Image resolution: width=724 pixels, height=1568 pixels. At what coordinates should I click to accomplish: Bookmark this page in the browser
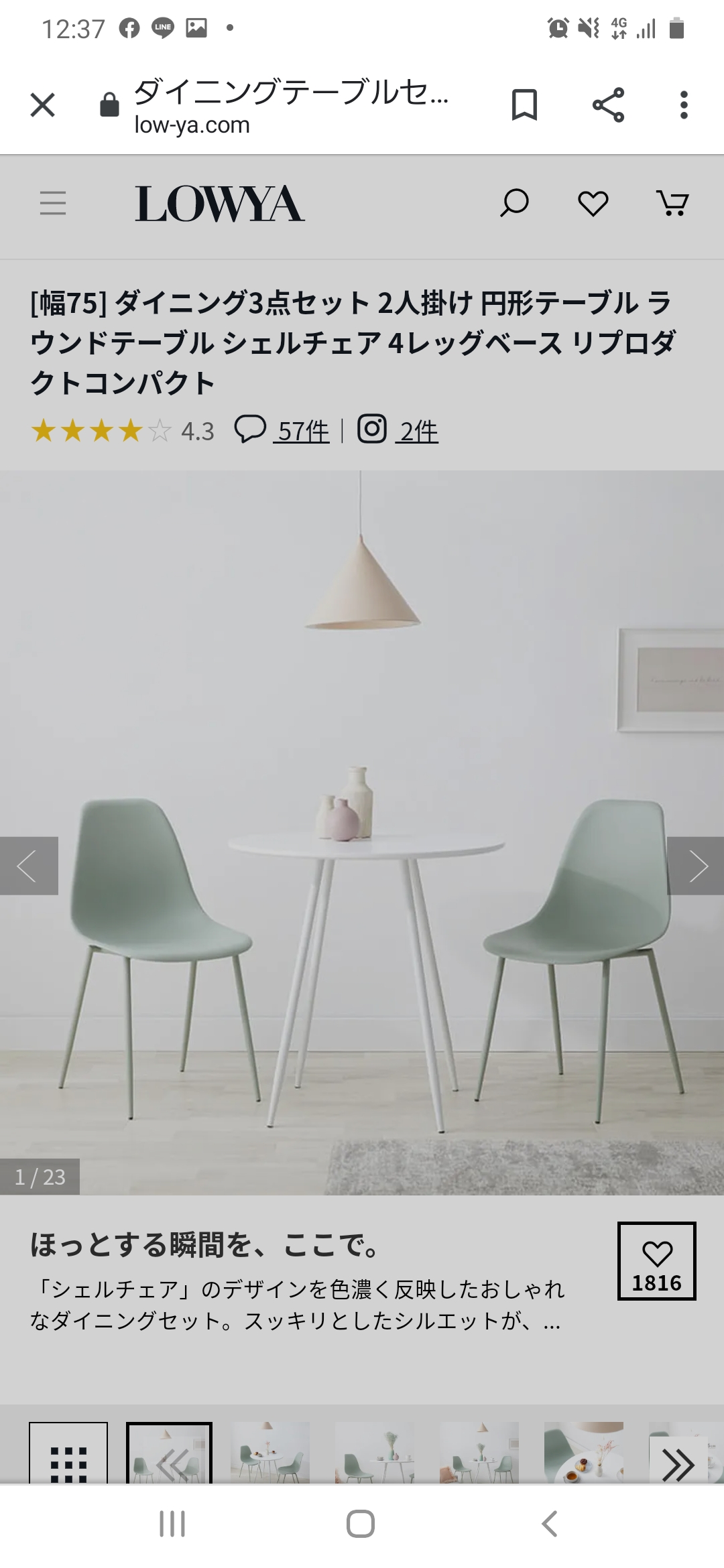(524, 105)
